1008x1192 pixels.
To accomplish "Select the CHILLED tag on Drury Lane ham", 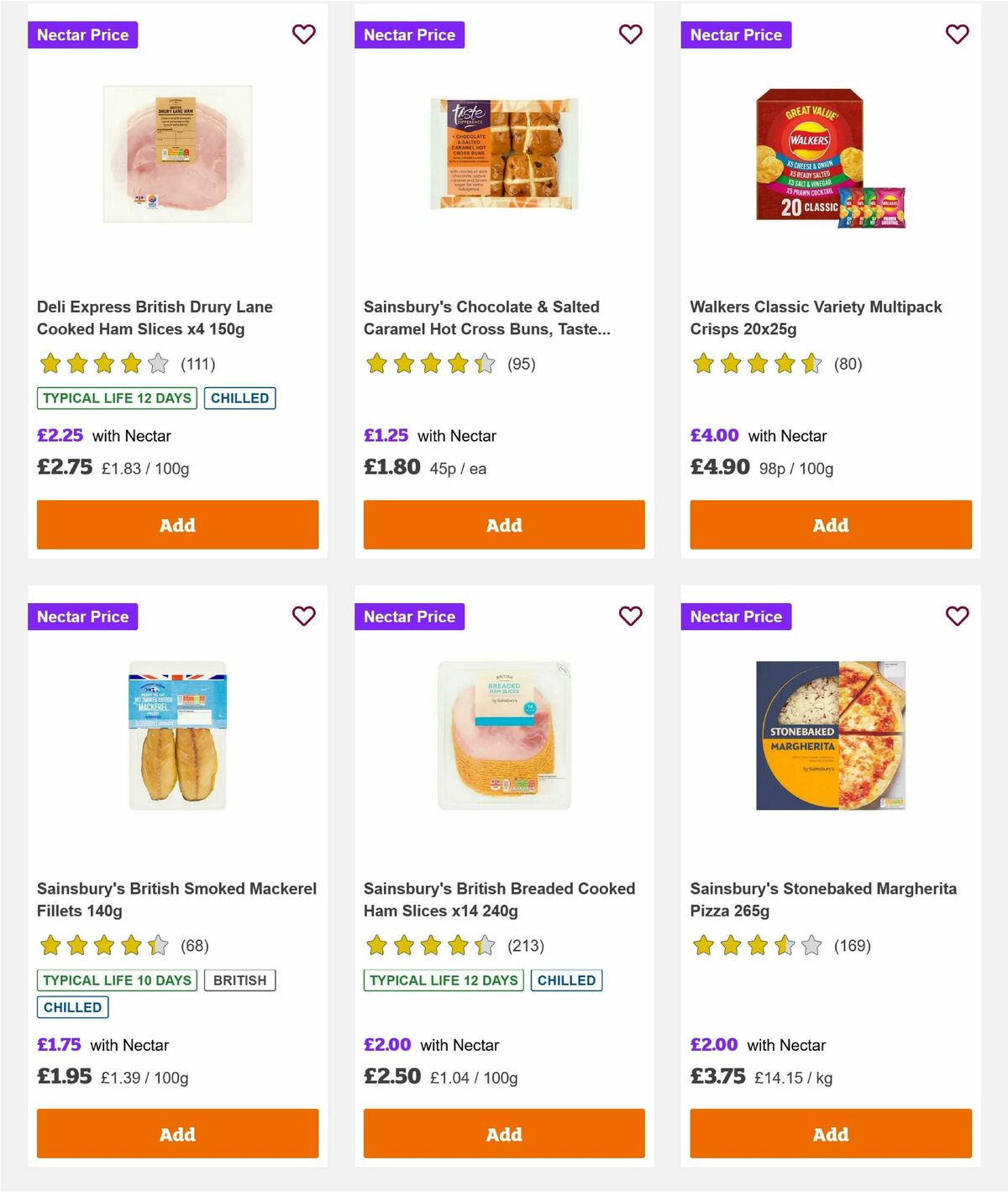I will coord(240,398).
